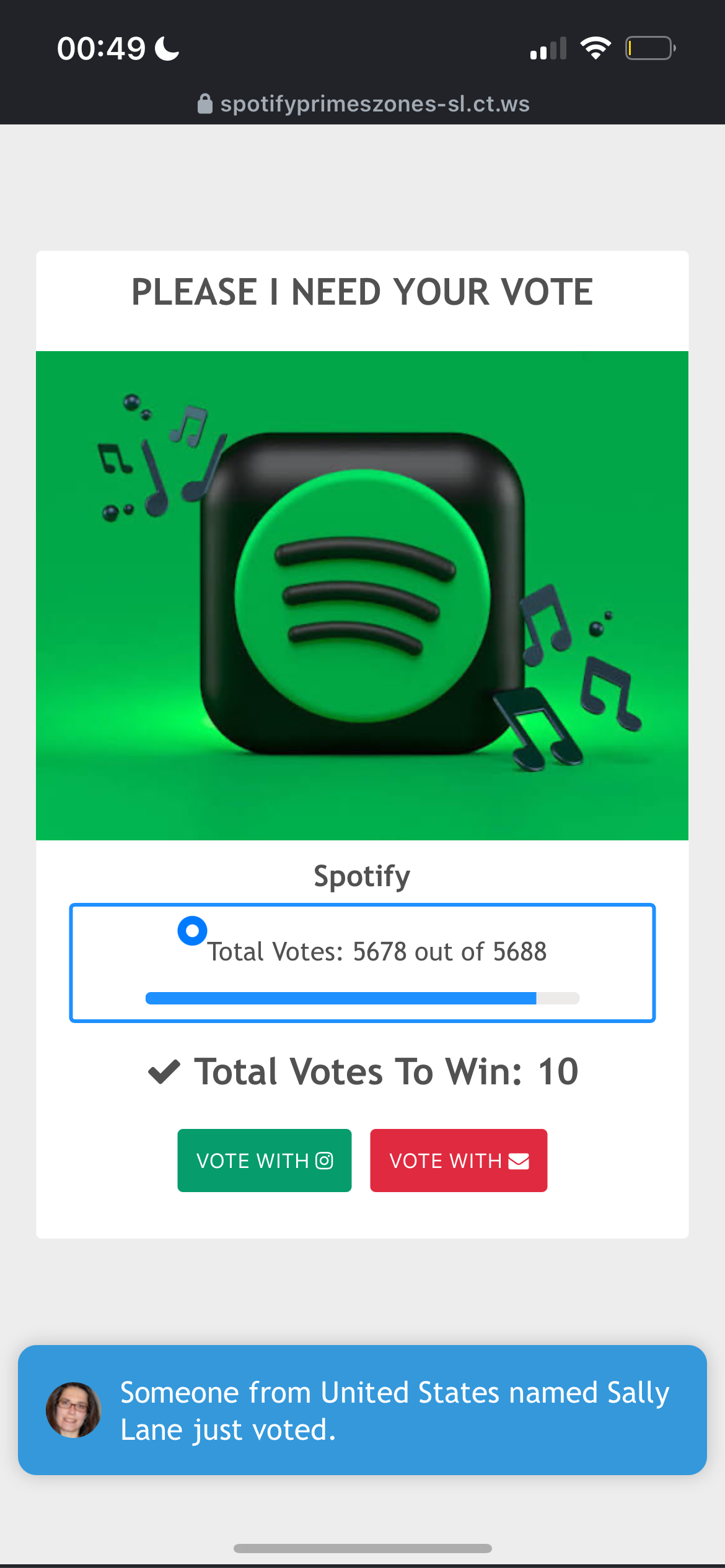Screen dimensions: 725x1568
Task: Open the Sally Lane just voted notification
Action: [362, 1410]
